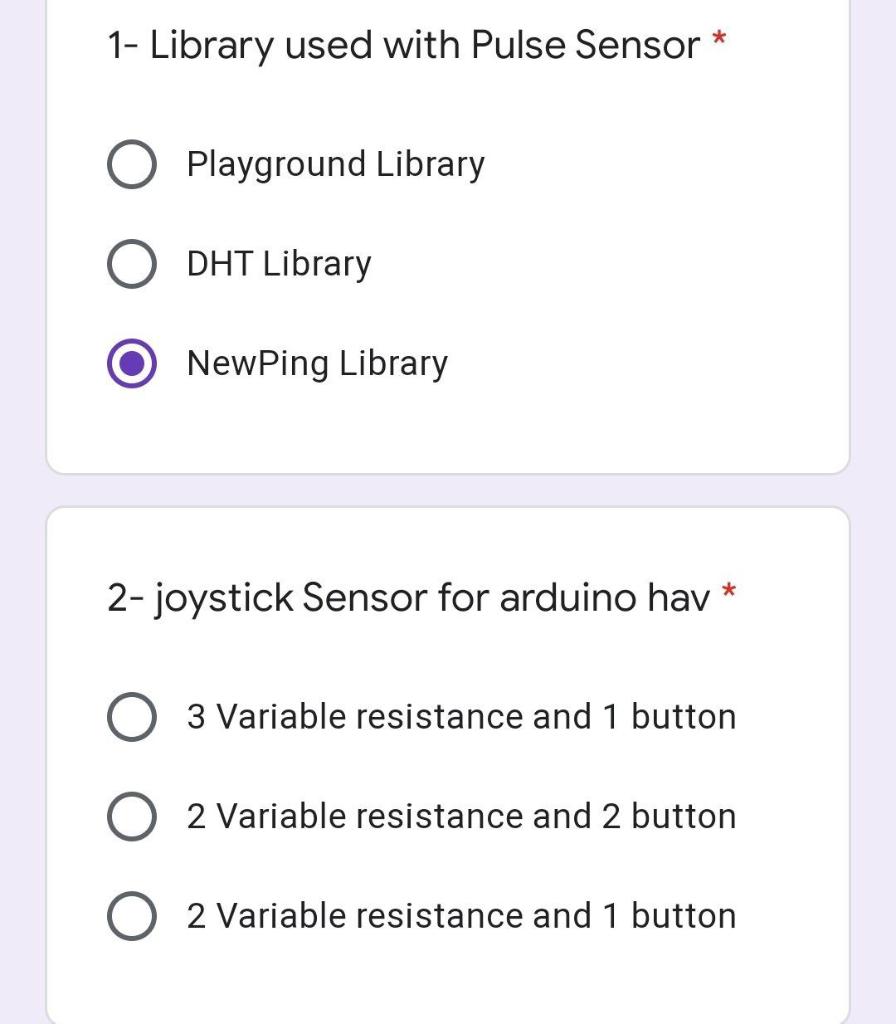This screenshot has width=896, height=1024.
Task: Select the Playground Library option
Action: [131, 165]
